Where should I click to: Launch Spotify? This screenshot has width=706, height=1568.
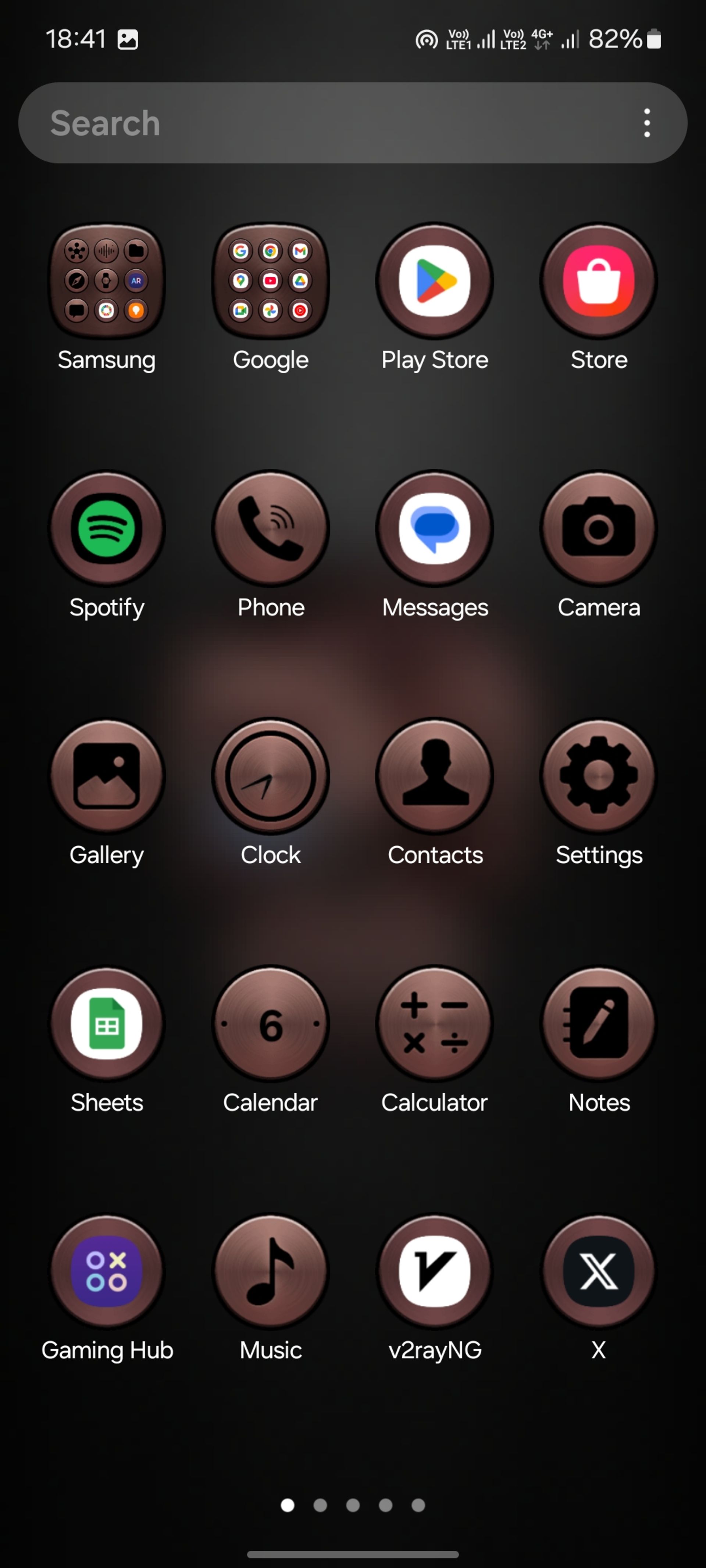107,528
